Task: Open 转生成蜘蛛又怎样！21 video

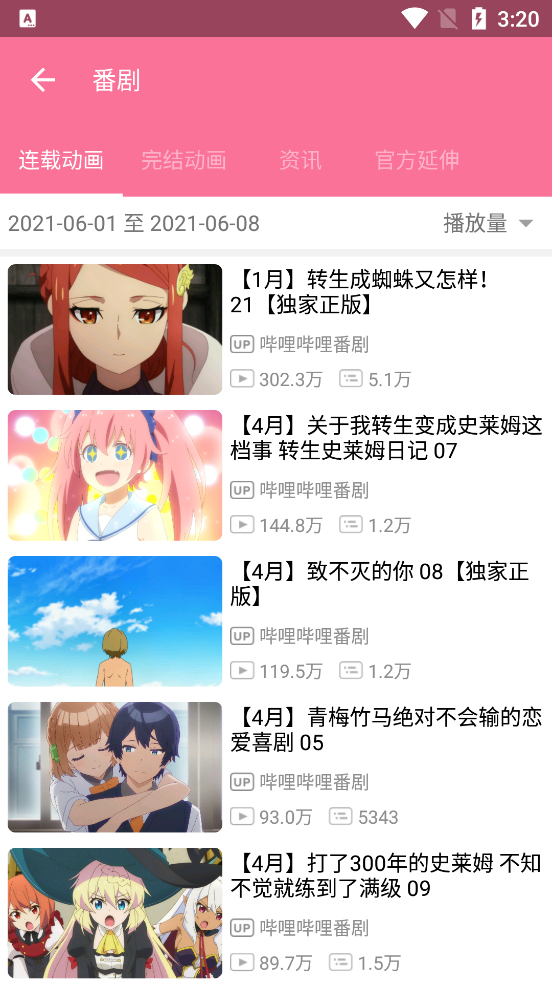Action: point(276,329)
